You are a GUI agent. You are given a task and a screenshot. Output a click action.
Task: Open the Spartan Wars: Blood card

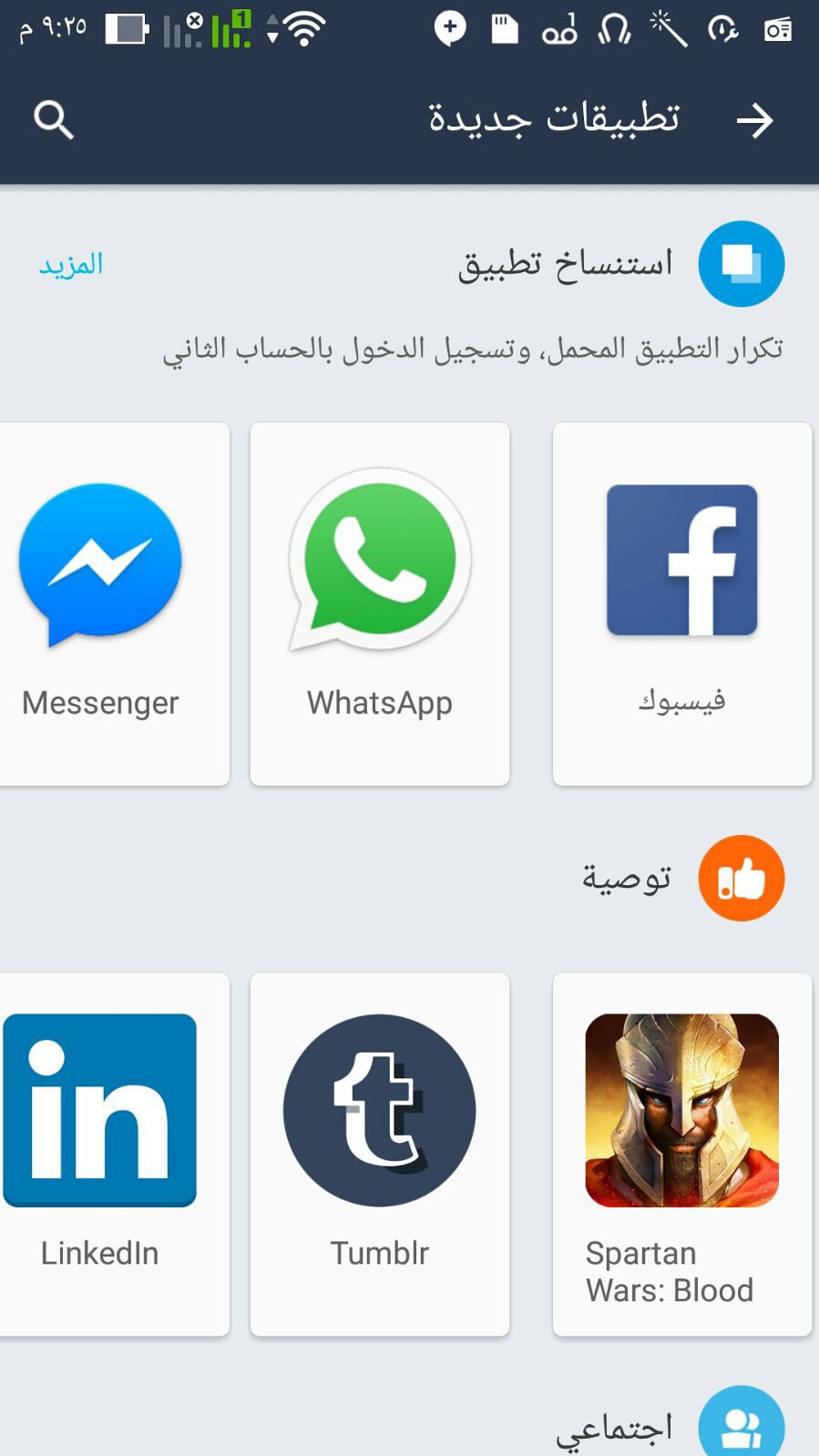tap(681, 1153)
